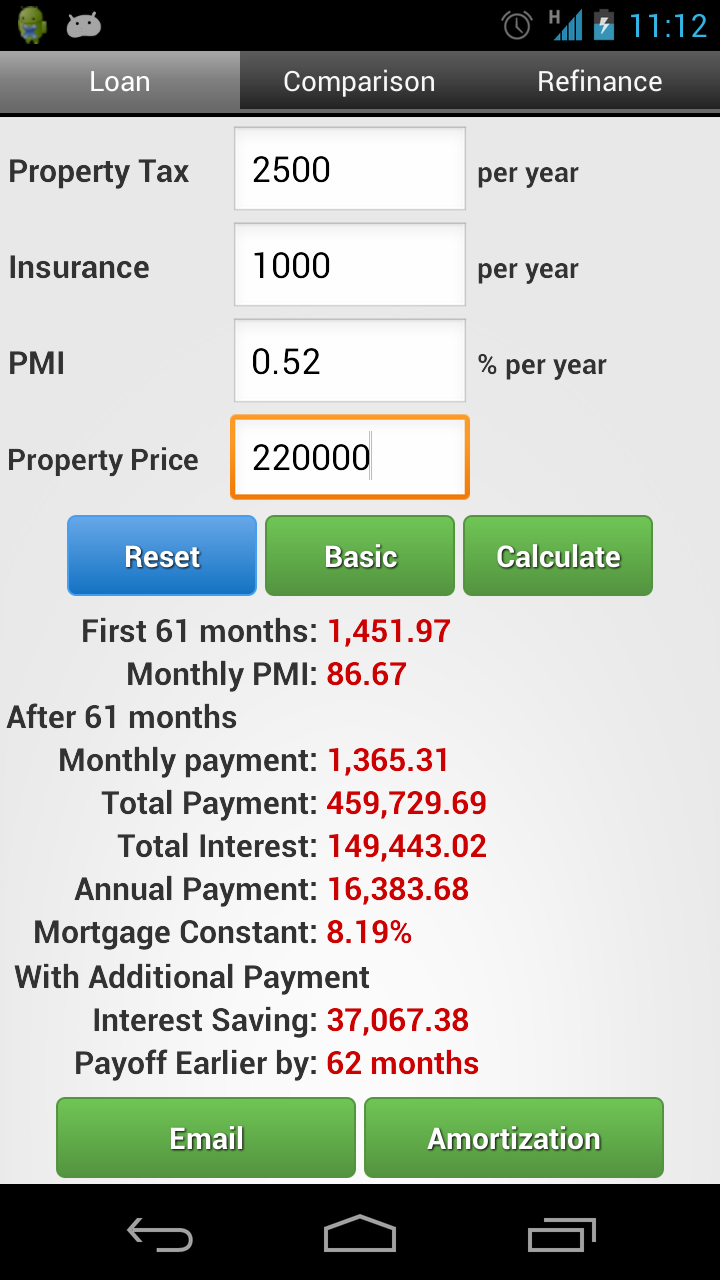Email the loan results
720x1280 pixels.
click(206, 1138)
